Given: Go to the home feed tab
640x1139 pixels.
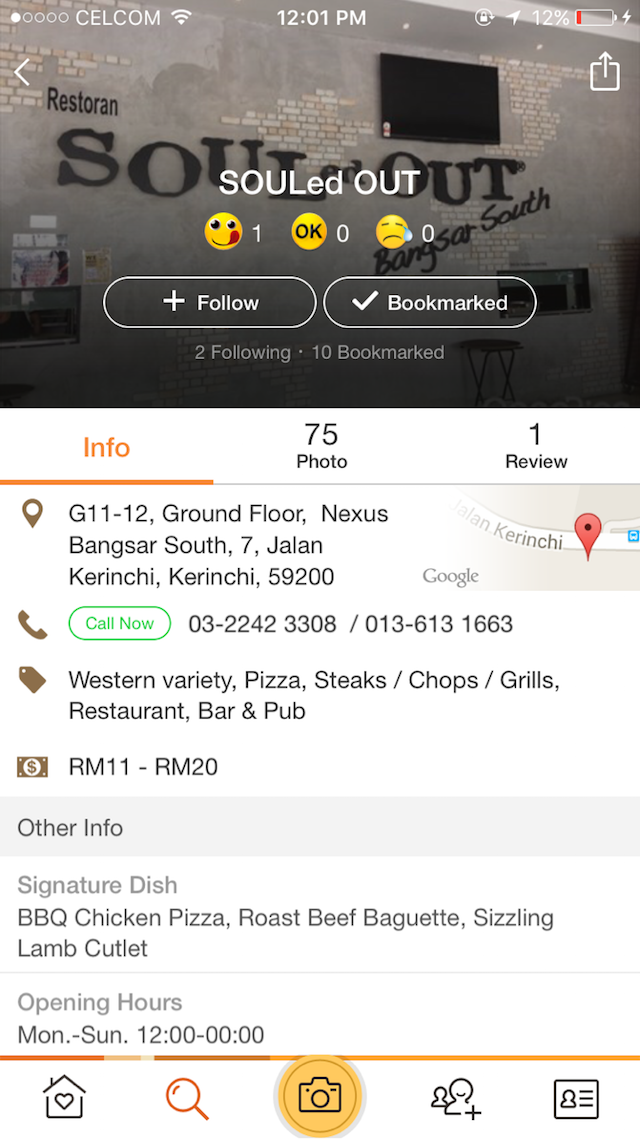Looking at the screenshot, I should pyautogui.click(x=64, y=1097).
